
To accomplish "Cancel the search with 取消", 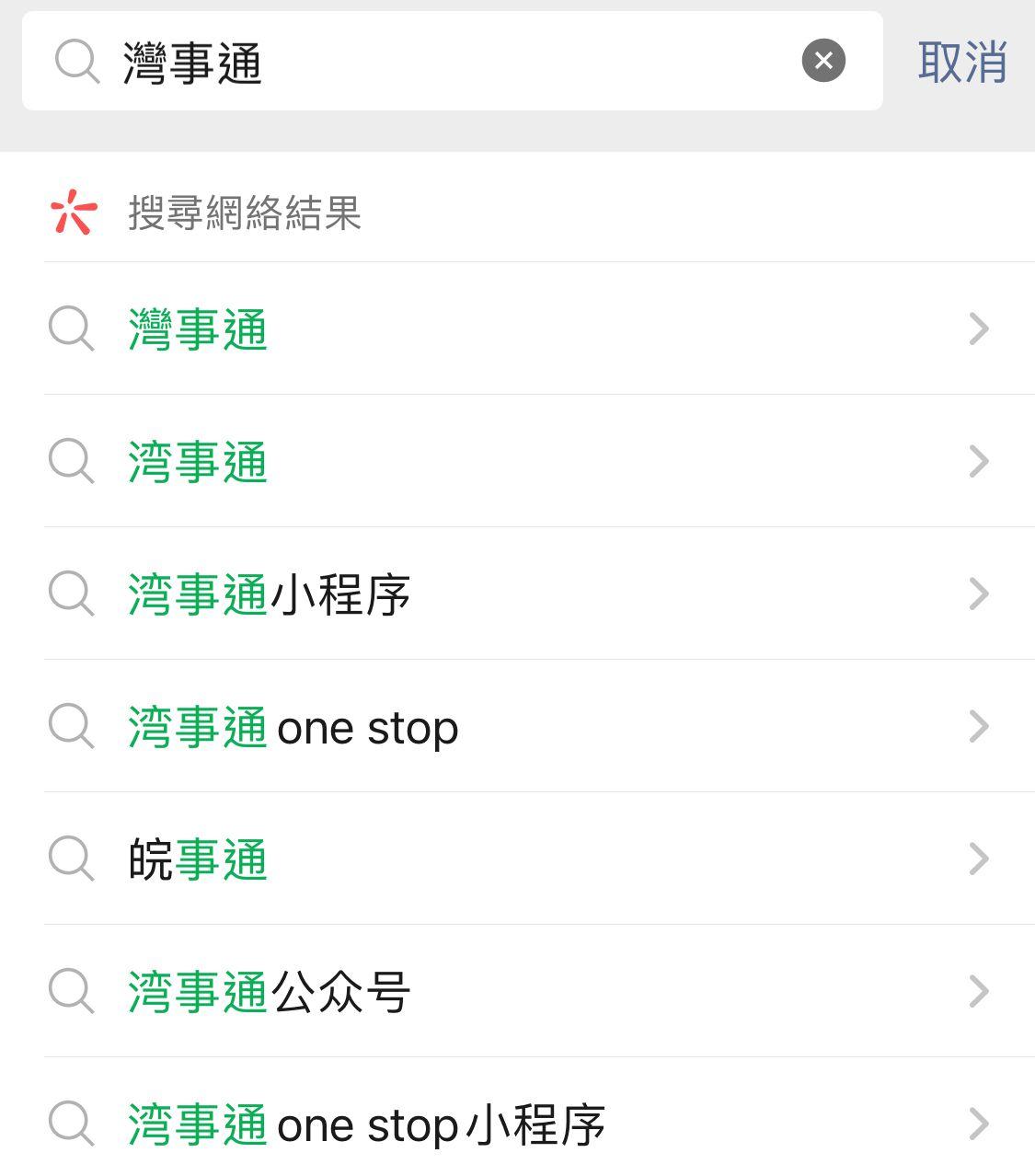I will click(x=962, y=63).
